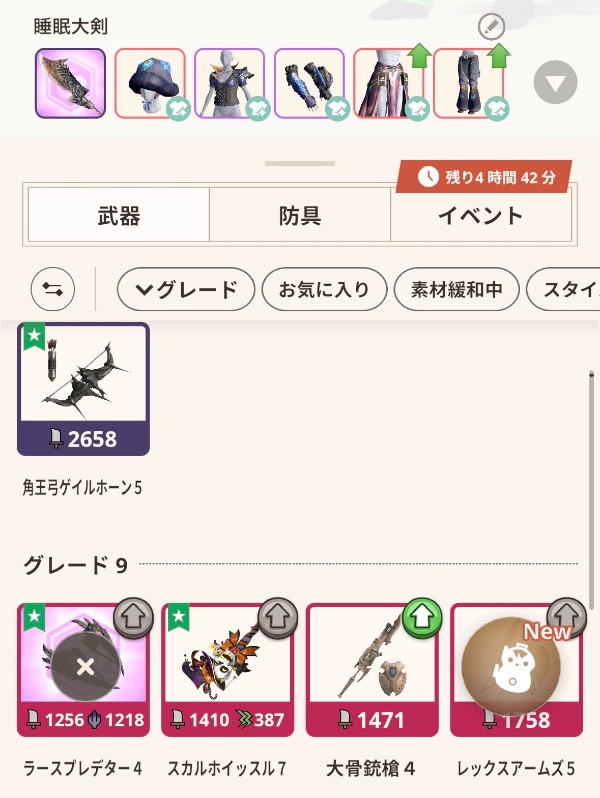Open the arm guards armor slot
Screen dimensions: 600x798
click(x=309, y=83)
